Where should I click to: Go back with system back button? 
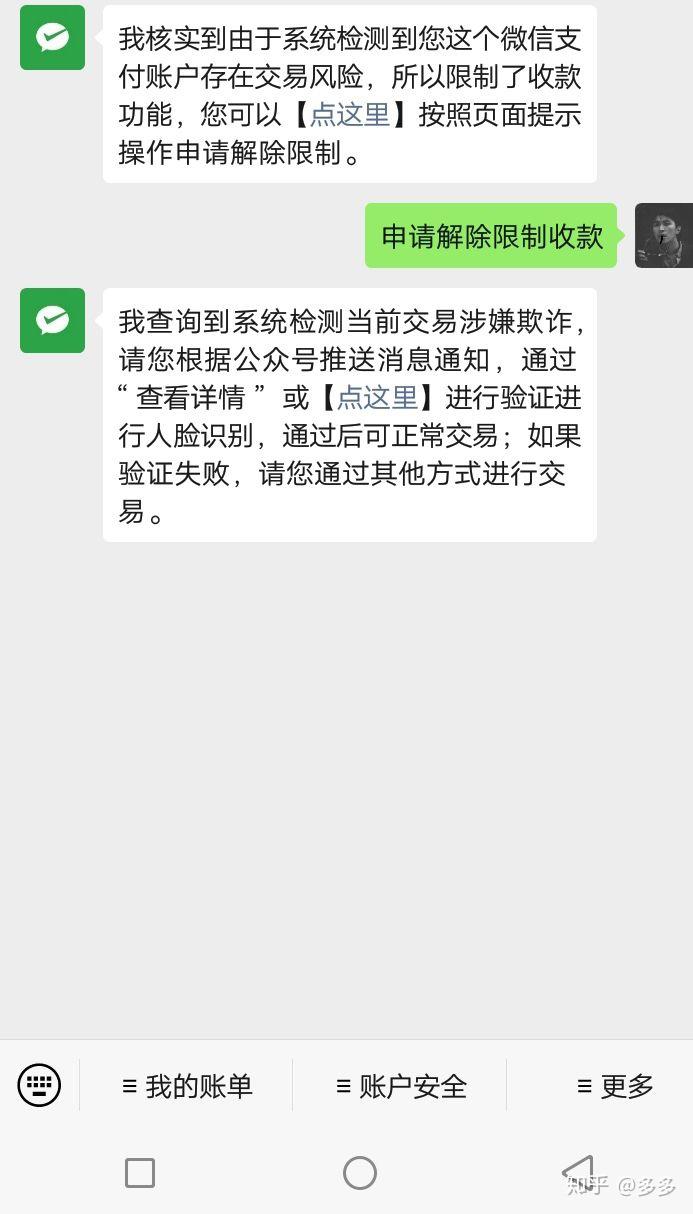pos(579,1173)
